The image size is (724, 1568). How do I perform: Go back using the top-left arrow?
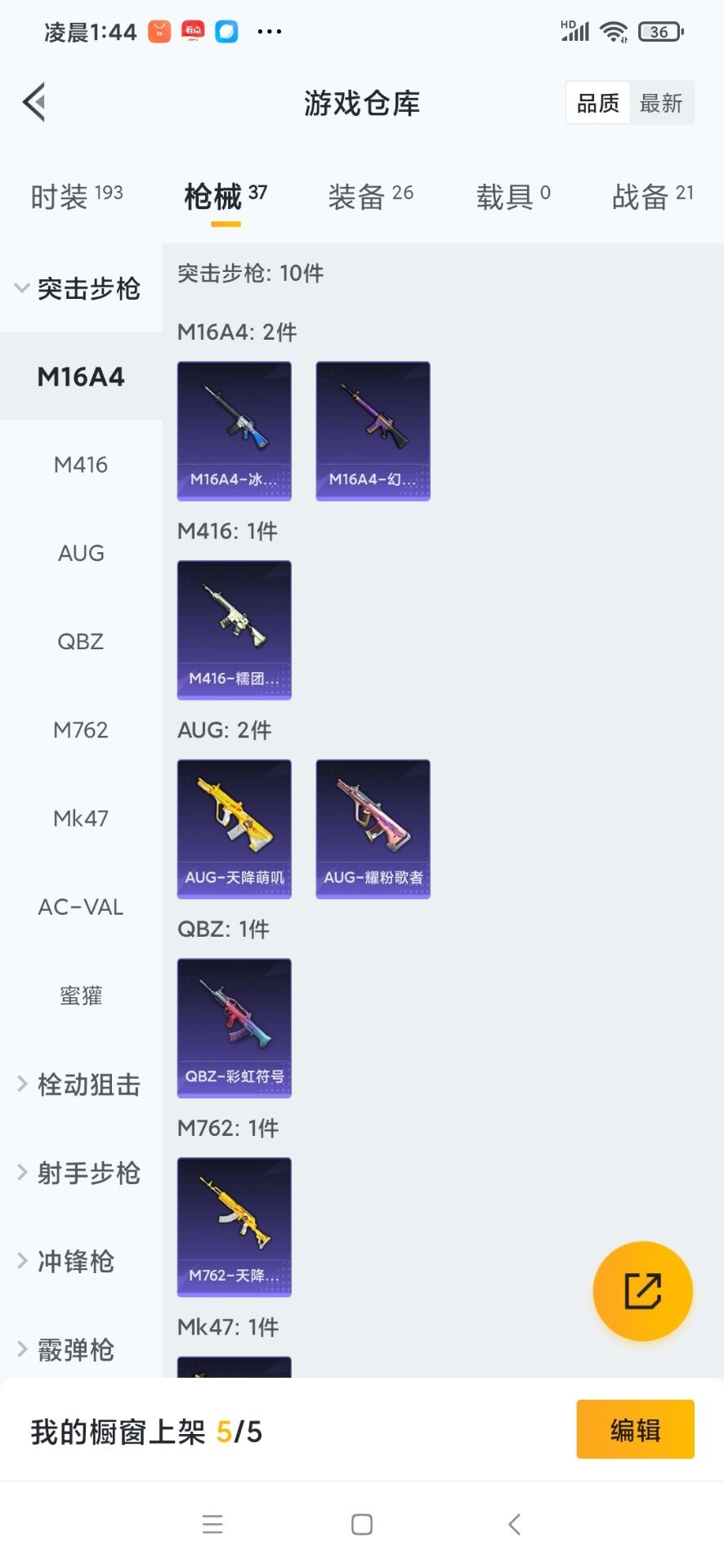(34, 103)
